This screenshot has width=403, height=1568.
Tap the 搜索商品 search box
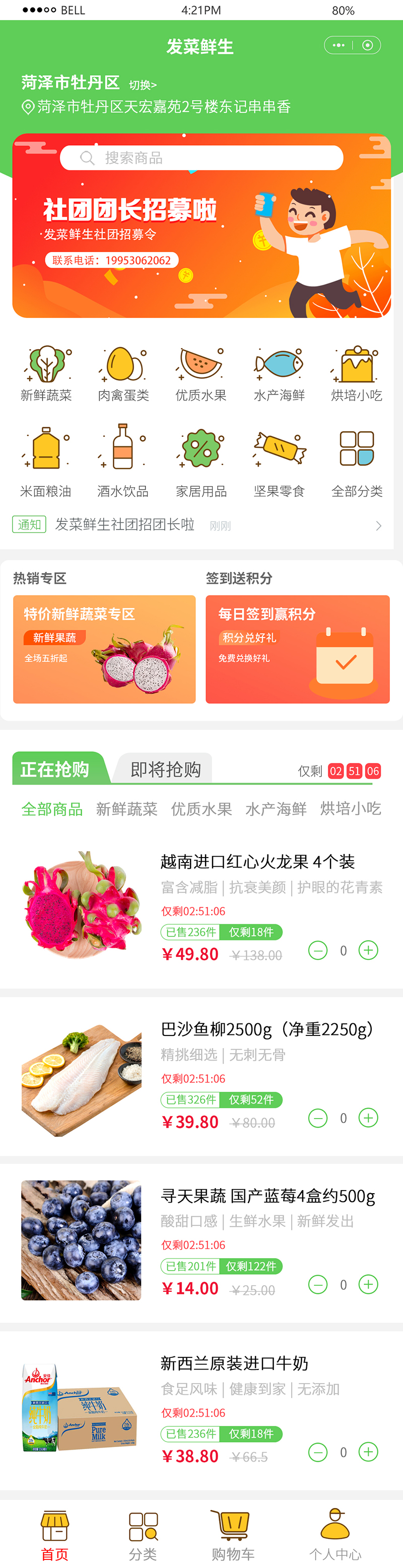click(x=201, y=158)
